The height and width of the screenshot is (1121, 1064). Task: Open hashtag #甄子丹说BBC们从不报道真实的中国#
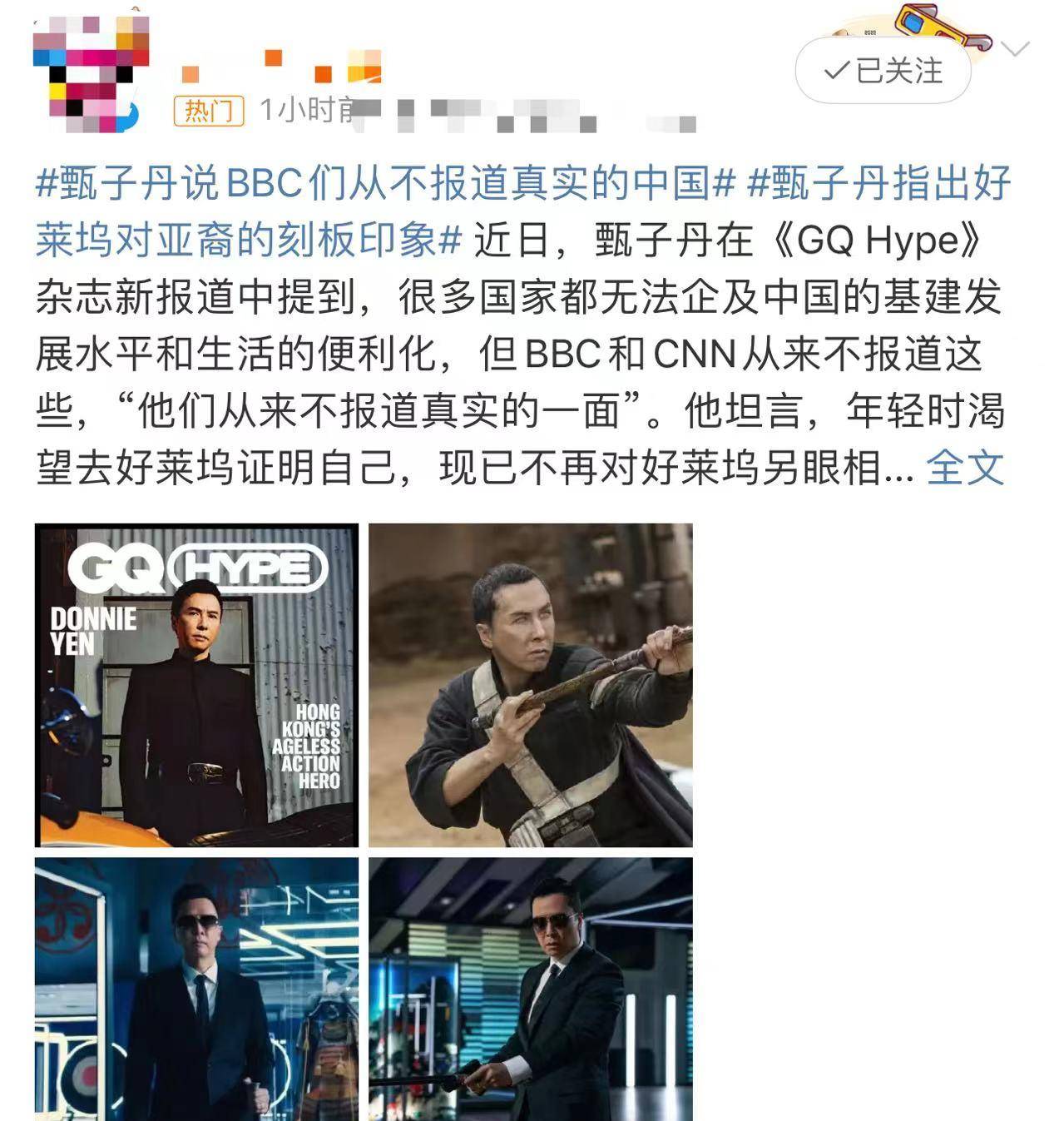(x=385, y=183)
